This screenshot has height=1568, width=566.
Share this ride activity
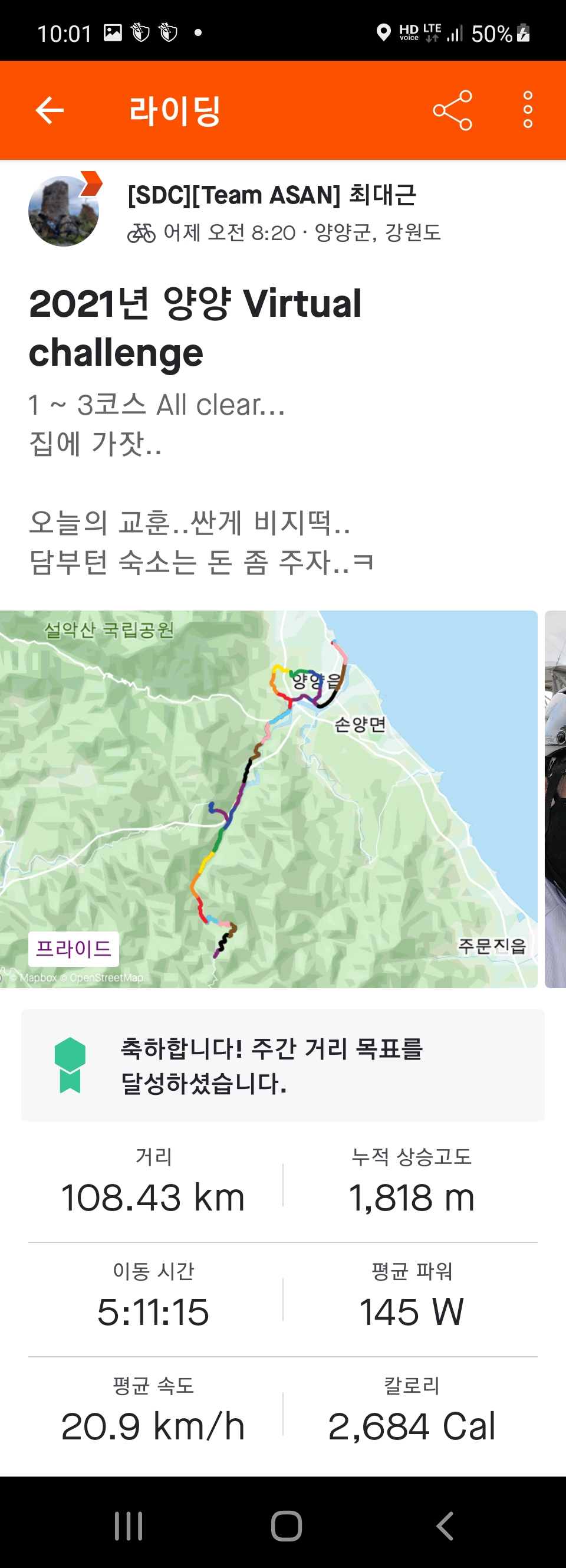[452, 110]
